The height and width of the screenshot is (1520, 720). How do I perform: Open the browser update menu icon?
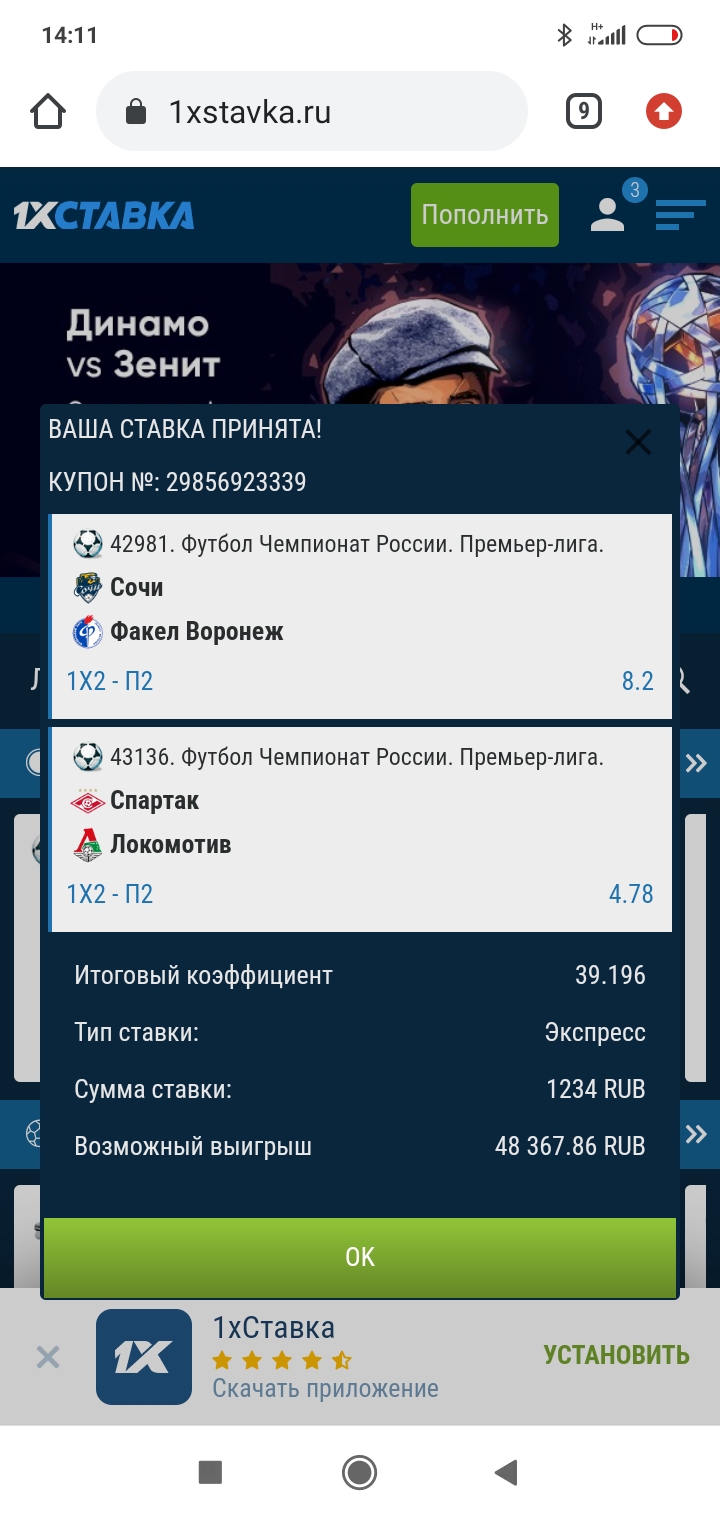[663, 112]
